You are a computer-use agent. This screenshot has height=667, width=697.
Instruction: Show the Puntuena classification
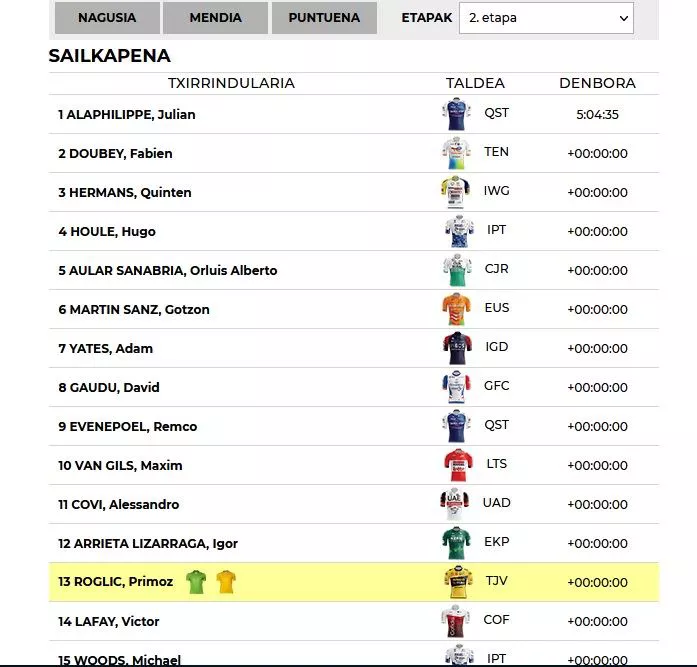click(x=324, y=18)
